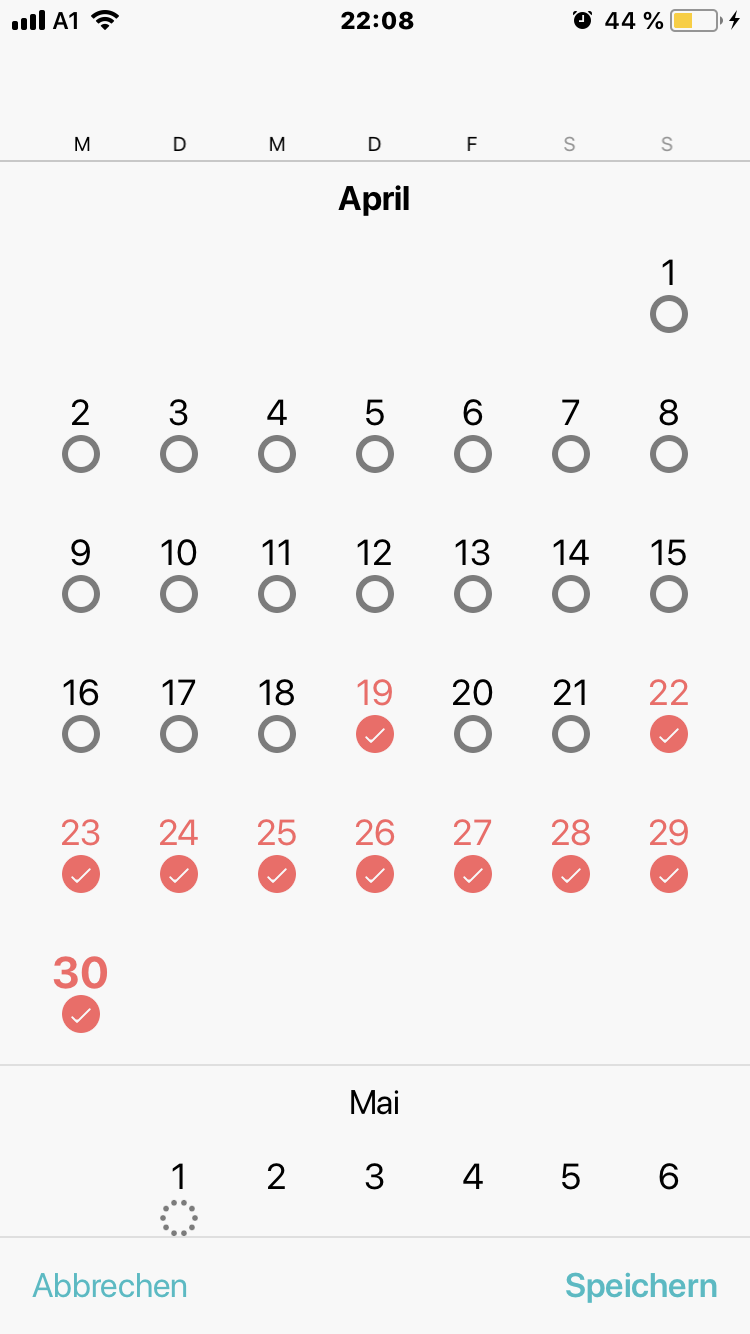Uncheck April 23
Image resolution: width=750 pixels, height=1334 pixels.
pyautogui.click(x=81, y=875)
